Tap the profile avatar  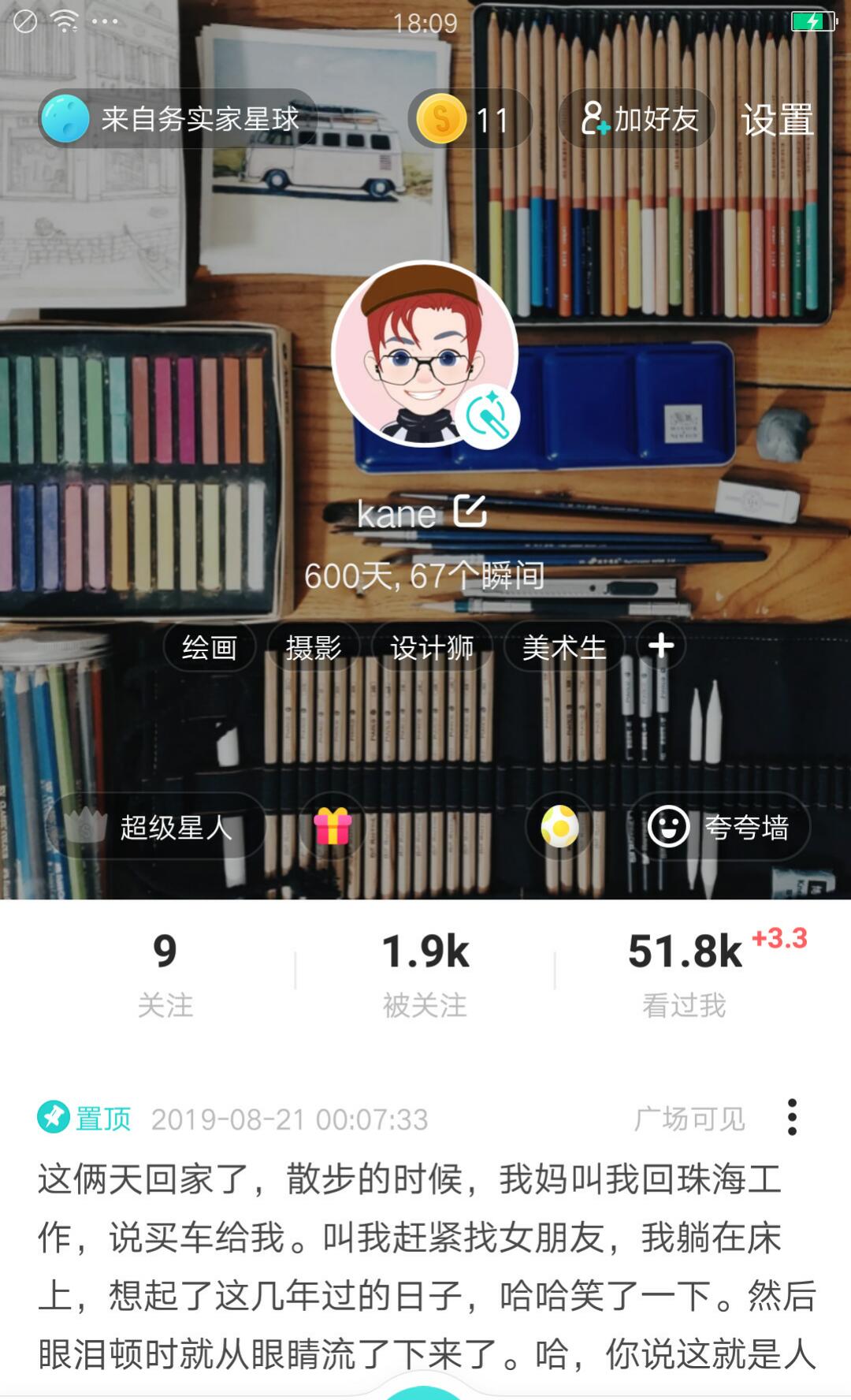(x=425, y=354)
